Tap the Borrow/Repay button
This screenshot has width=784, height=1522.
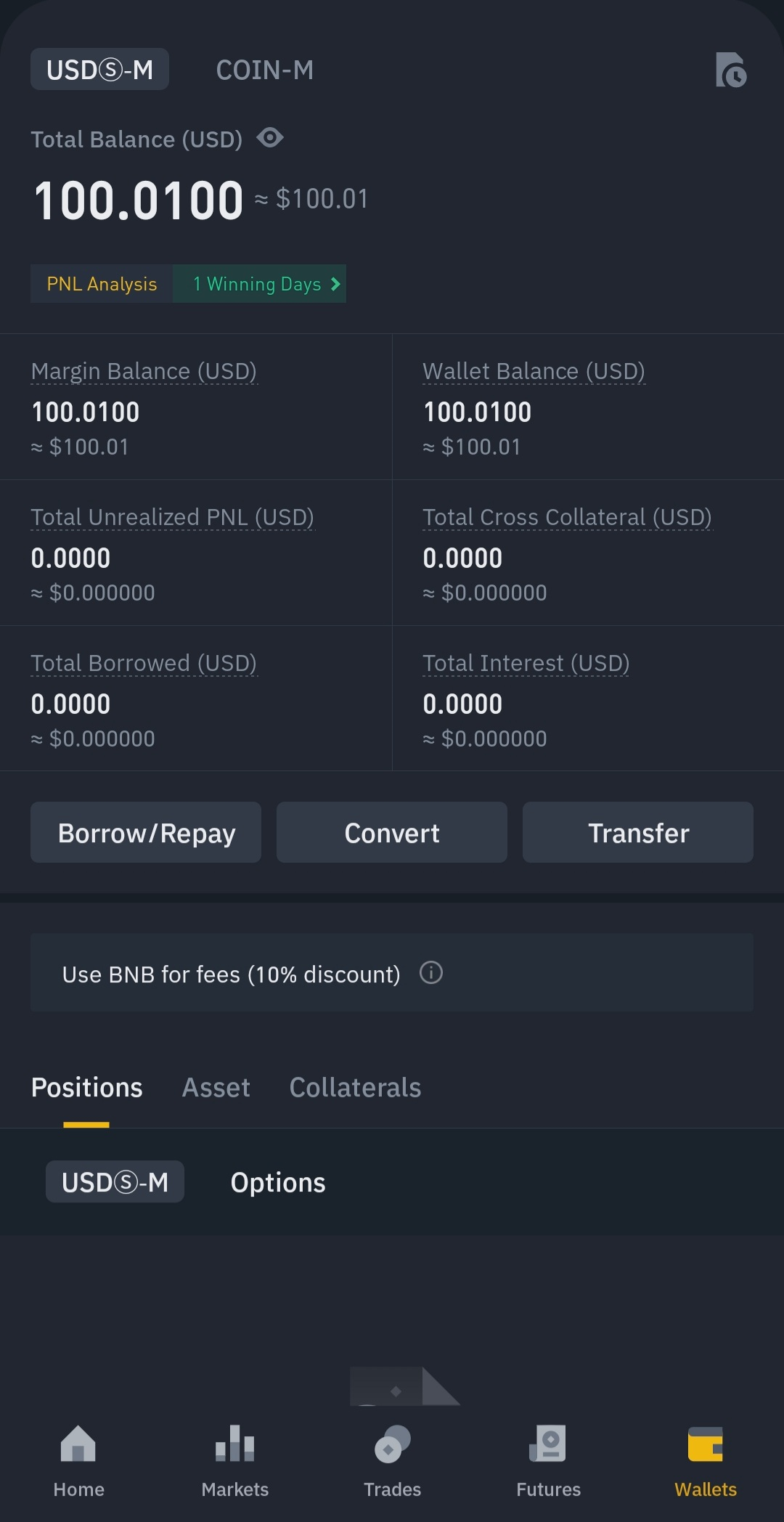[x=146, y=833]
